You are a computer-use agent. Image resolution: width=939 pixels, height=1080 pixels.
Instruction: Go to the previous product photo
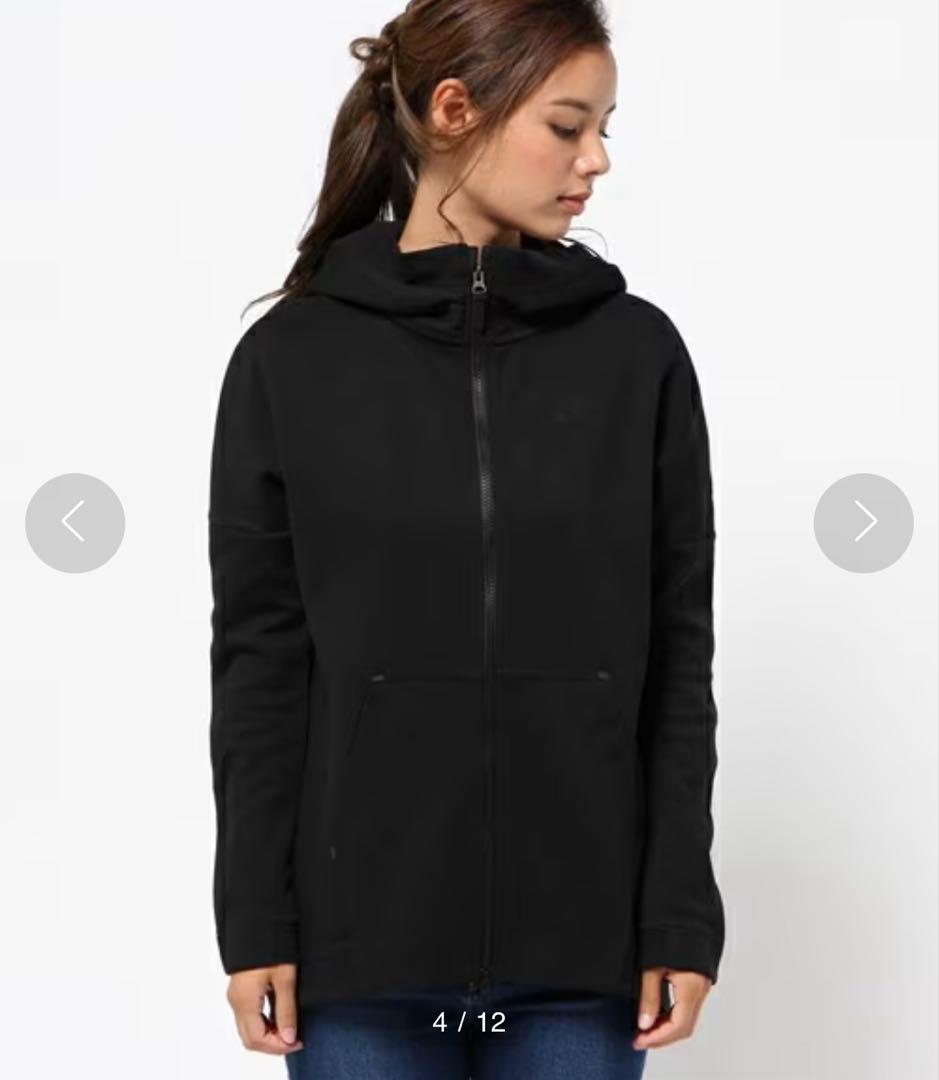click(x=75, y=523)
